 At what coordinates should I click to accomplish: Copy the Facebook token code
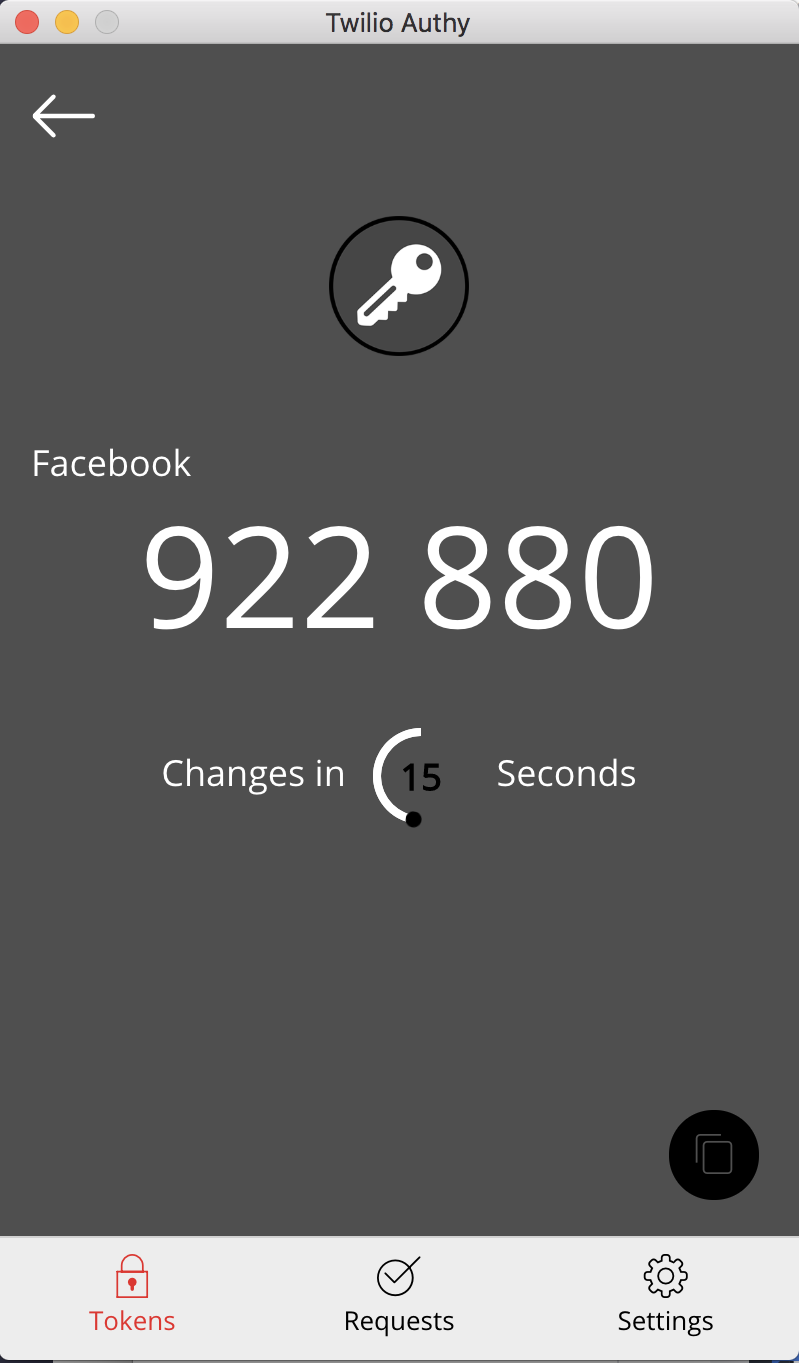coord(714,1155)
